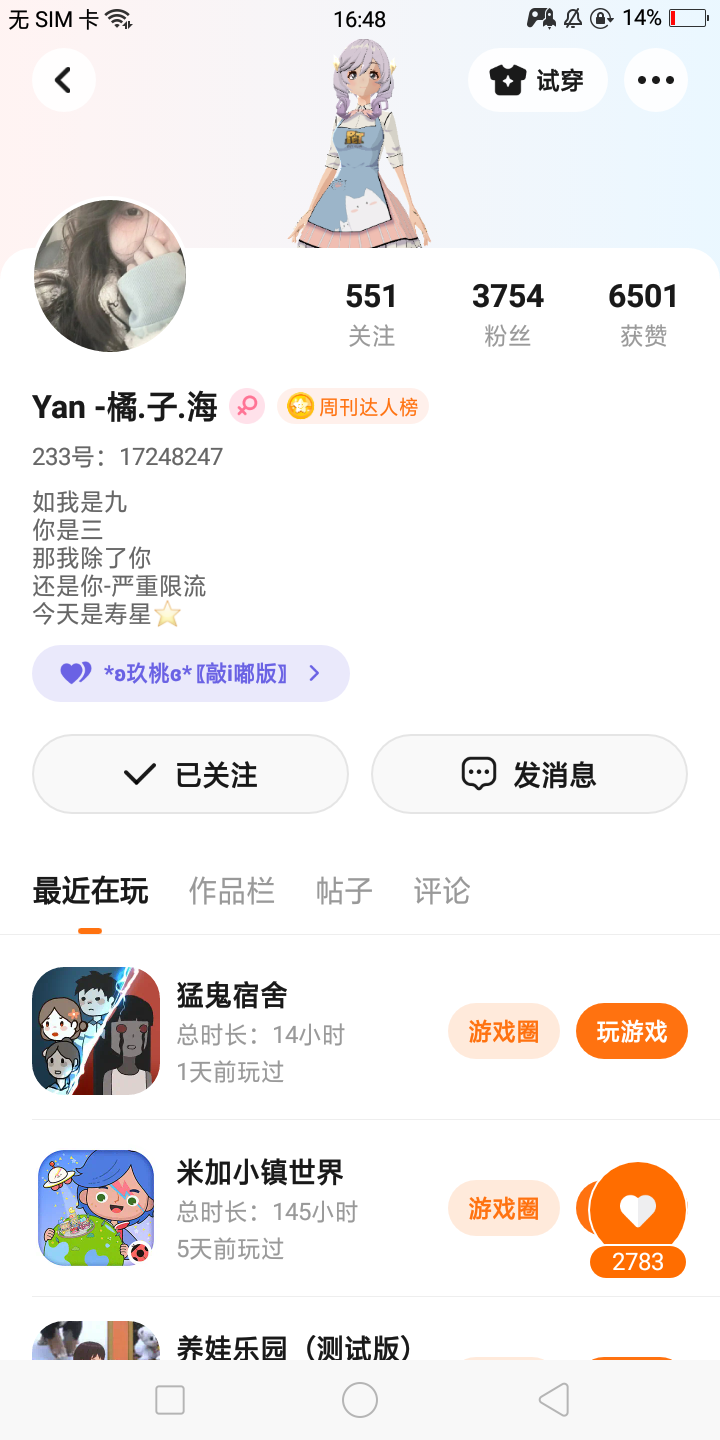Go back using the top-left arrow
This screenshot has height=1440, width=720.
pos(64,80)
